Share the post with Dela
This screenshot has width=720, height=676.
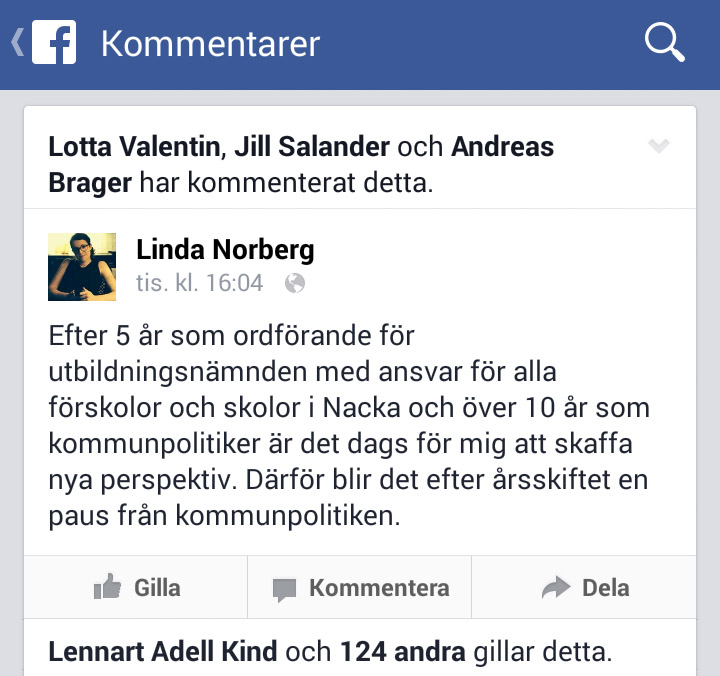tap(585, 587)
